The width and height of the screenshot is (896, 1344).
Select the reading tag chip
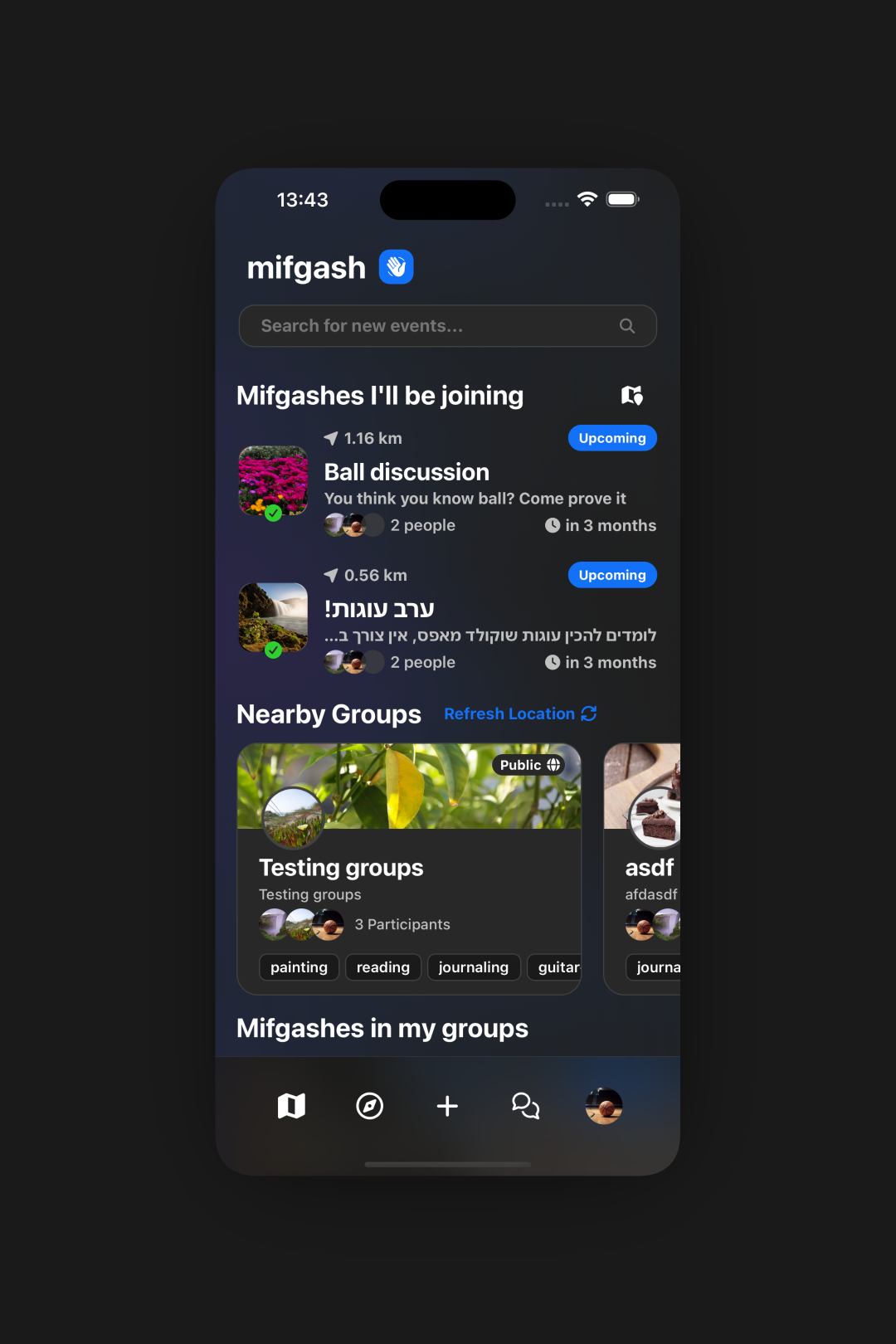coord(383,967)
